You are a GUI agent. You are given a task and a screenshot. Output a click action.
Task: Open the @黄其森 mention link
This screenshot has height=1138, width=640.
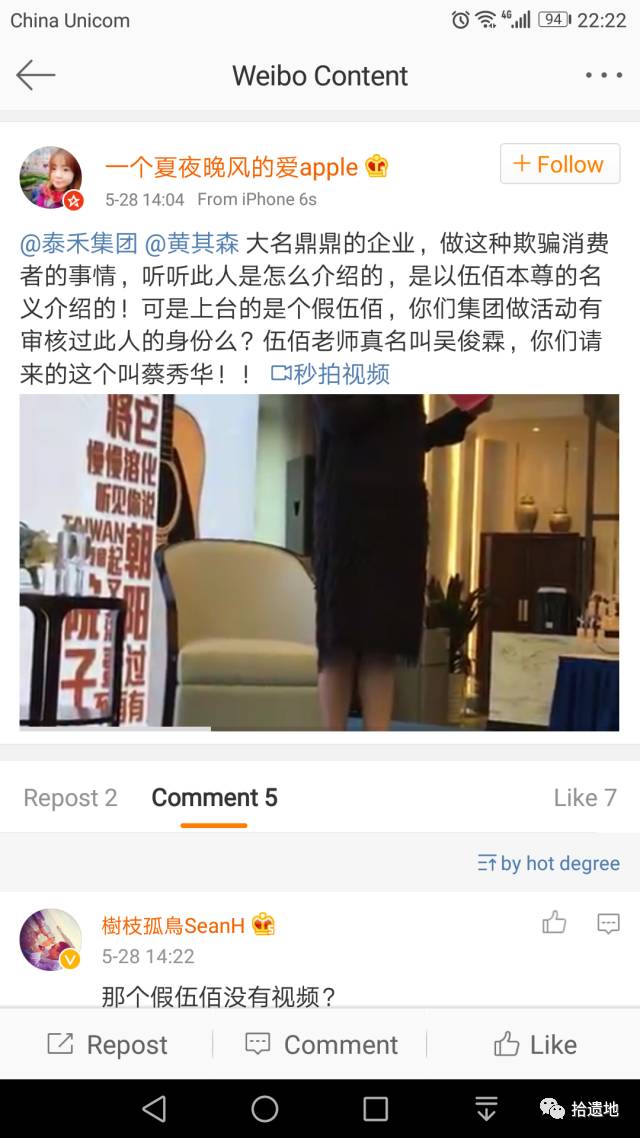pyautogui.click(x=192, y=244)
